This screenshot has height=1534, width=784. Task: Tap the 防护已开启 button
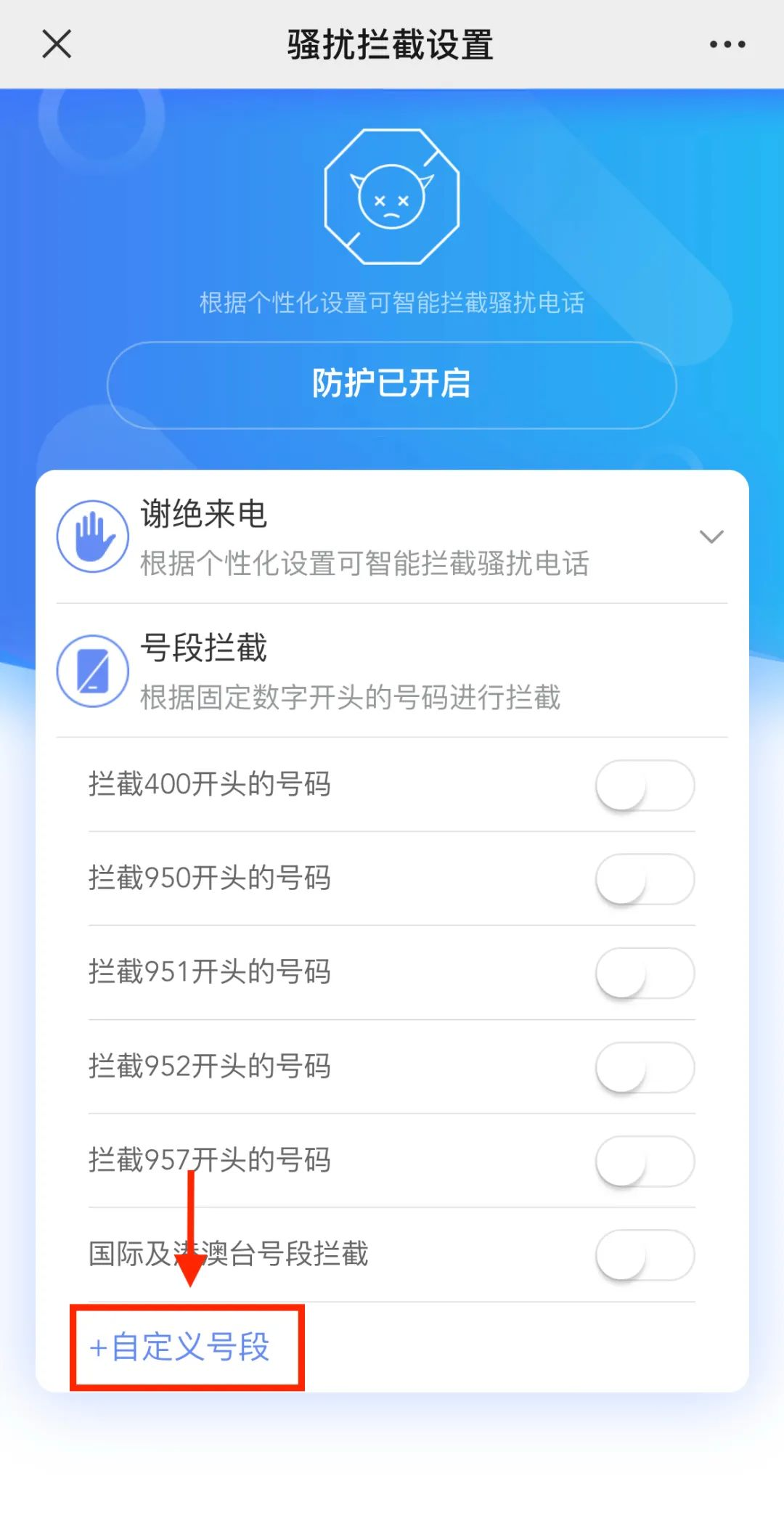[392, 384]
